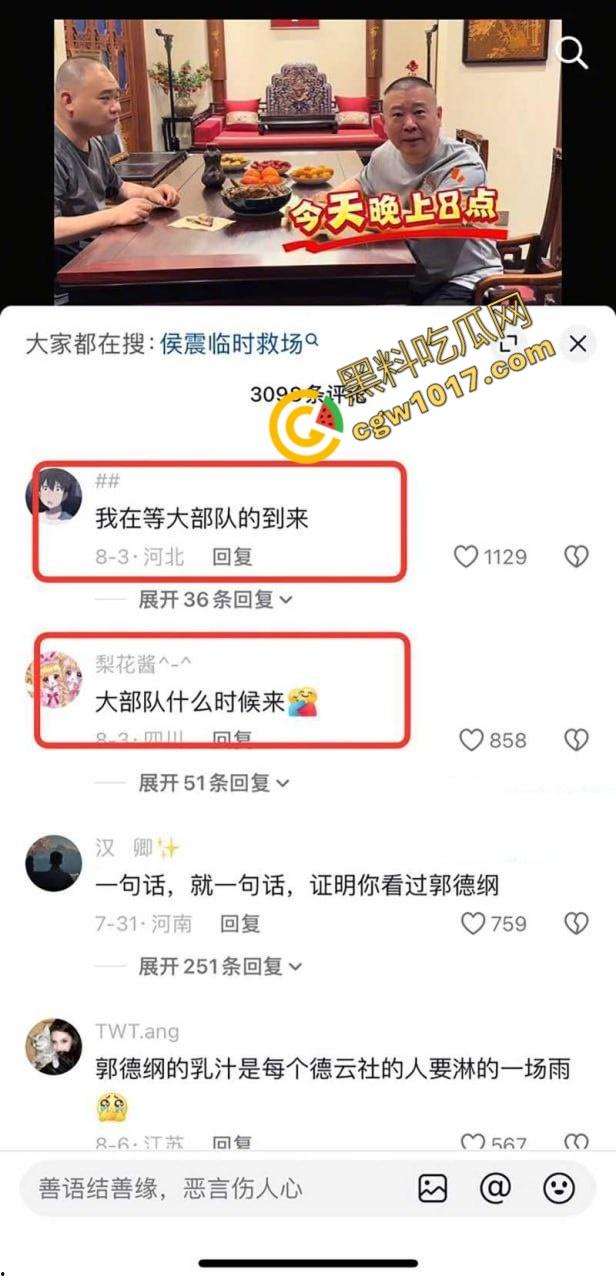
Task: Like the comment 我在等大部队的到来
Action: (467, 557)
